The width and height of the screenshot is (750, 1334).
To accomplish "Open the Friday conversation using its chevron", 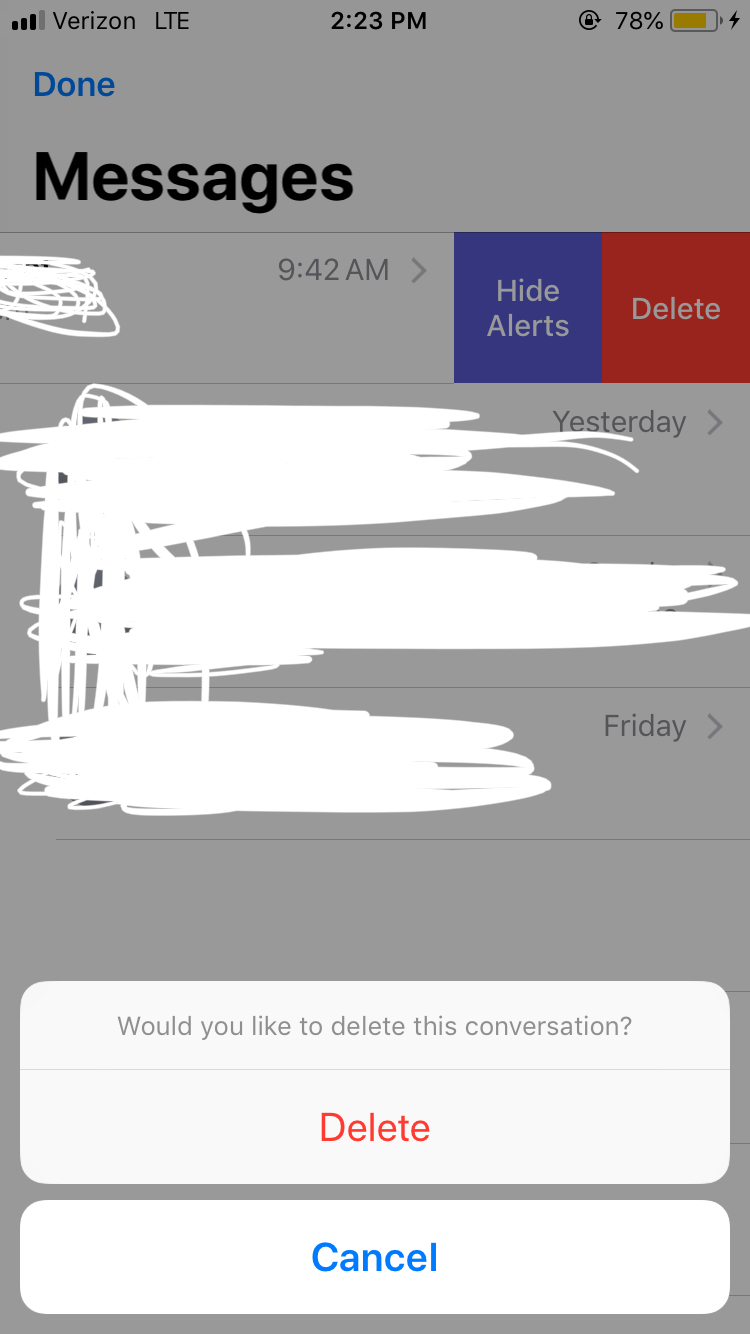I will tap(714, 726).
